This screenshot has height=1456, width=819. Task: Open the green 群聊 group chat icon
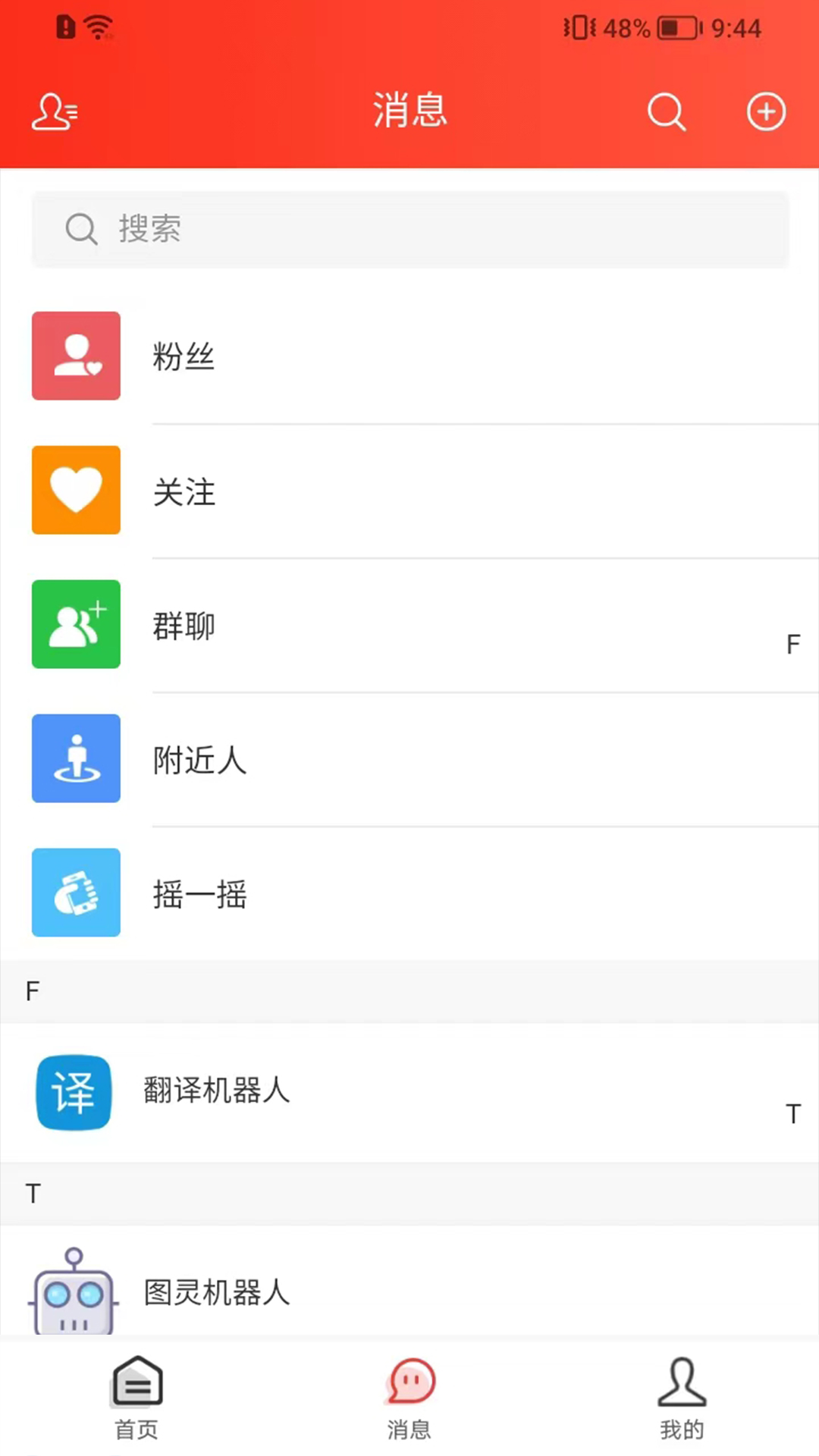[x=75, y=624]
